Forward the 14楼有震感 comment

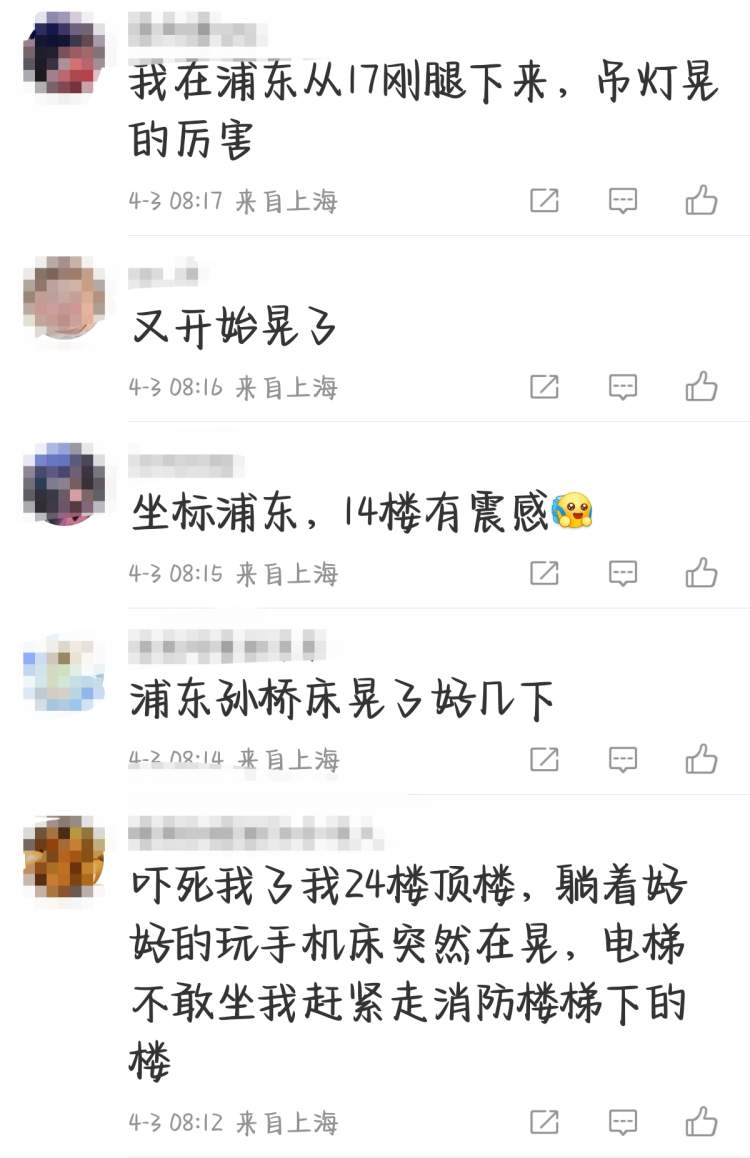pos(544,574)
